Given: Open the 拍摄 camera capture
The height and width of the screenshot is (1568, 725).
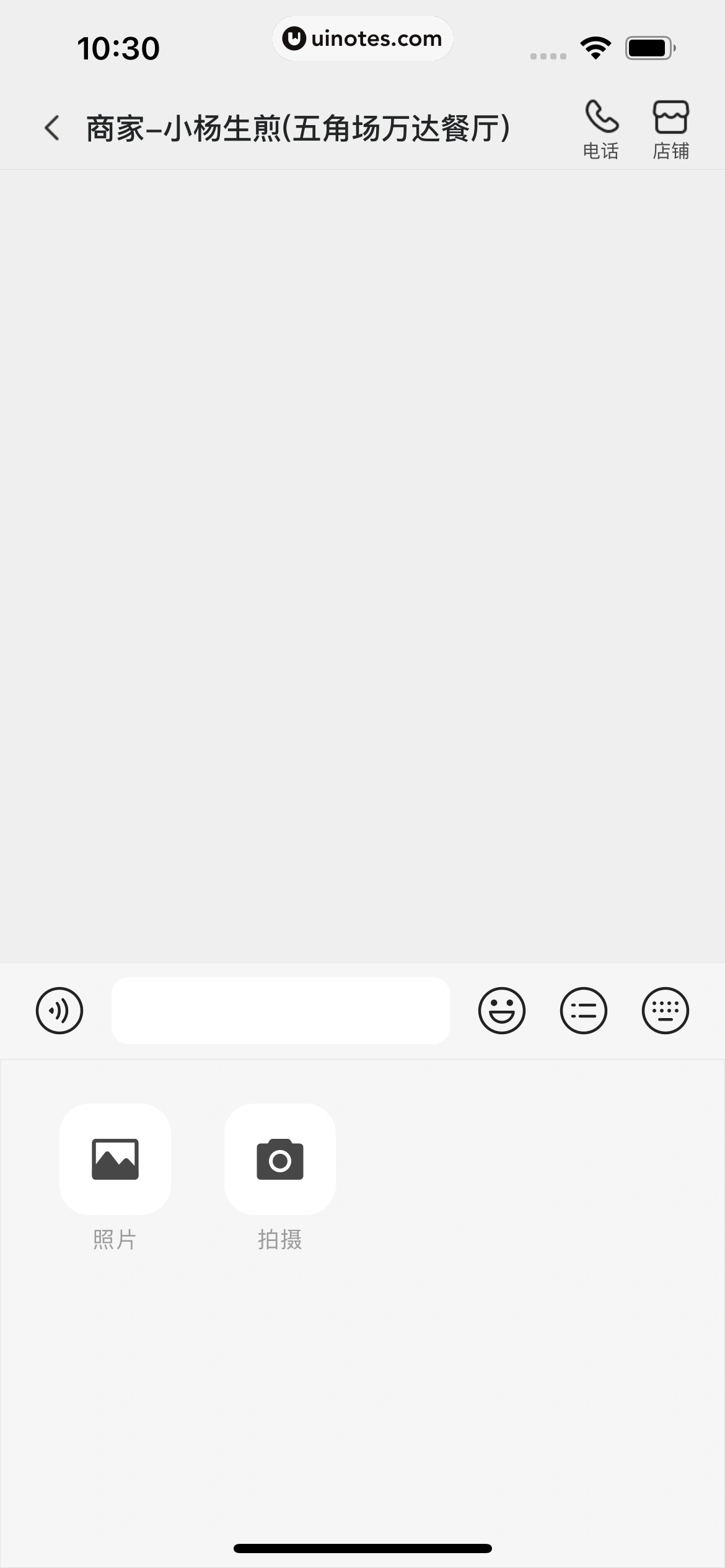Looking at the screenshot, I should tap(279, 1159).
